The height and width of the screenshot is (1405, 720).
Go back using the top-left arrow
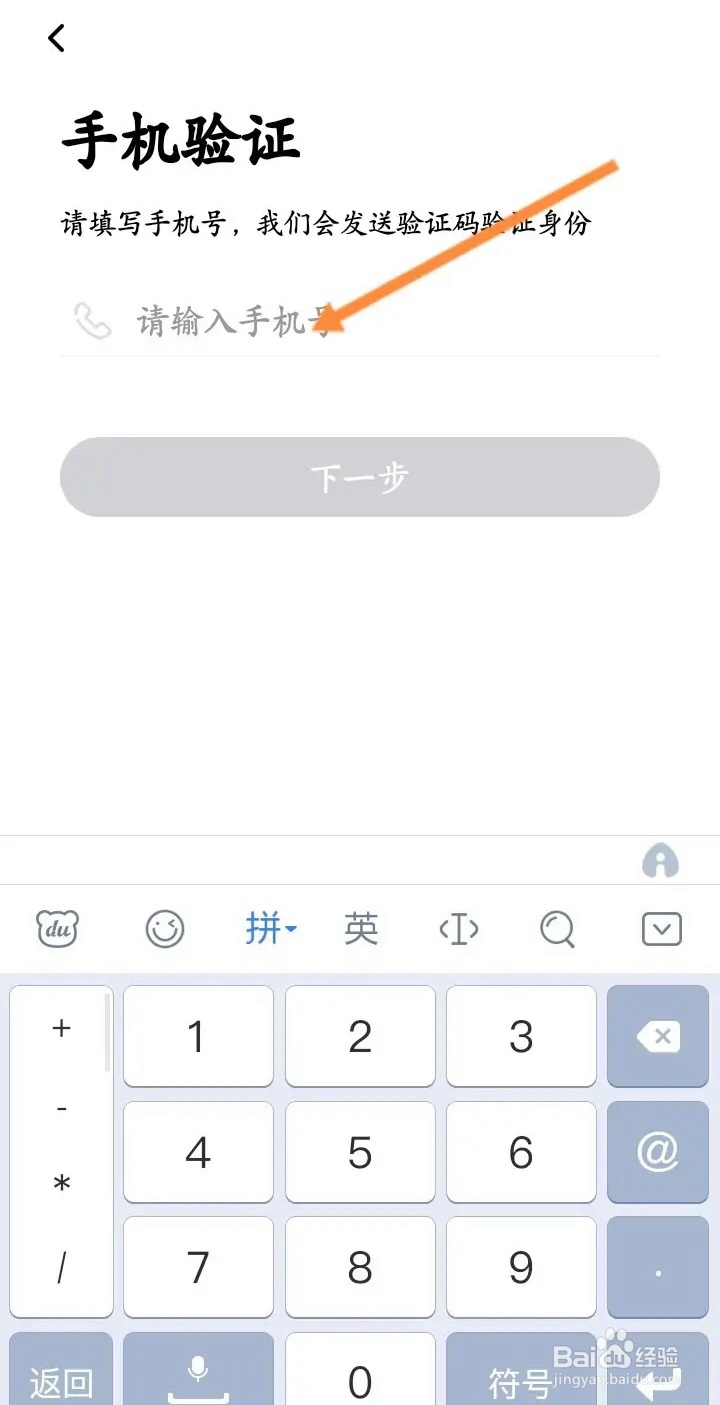pyautogui.click(x=55, y=38)
